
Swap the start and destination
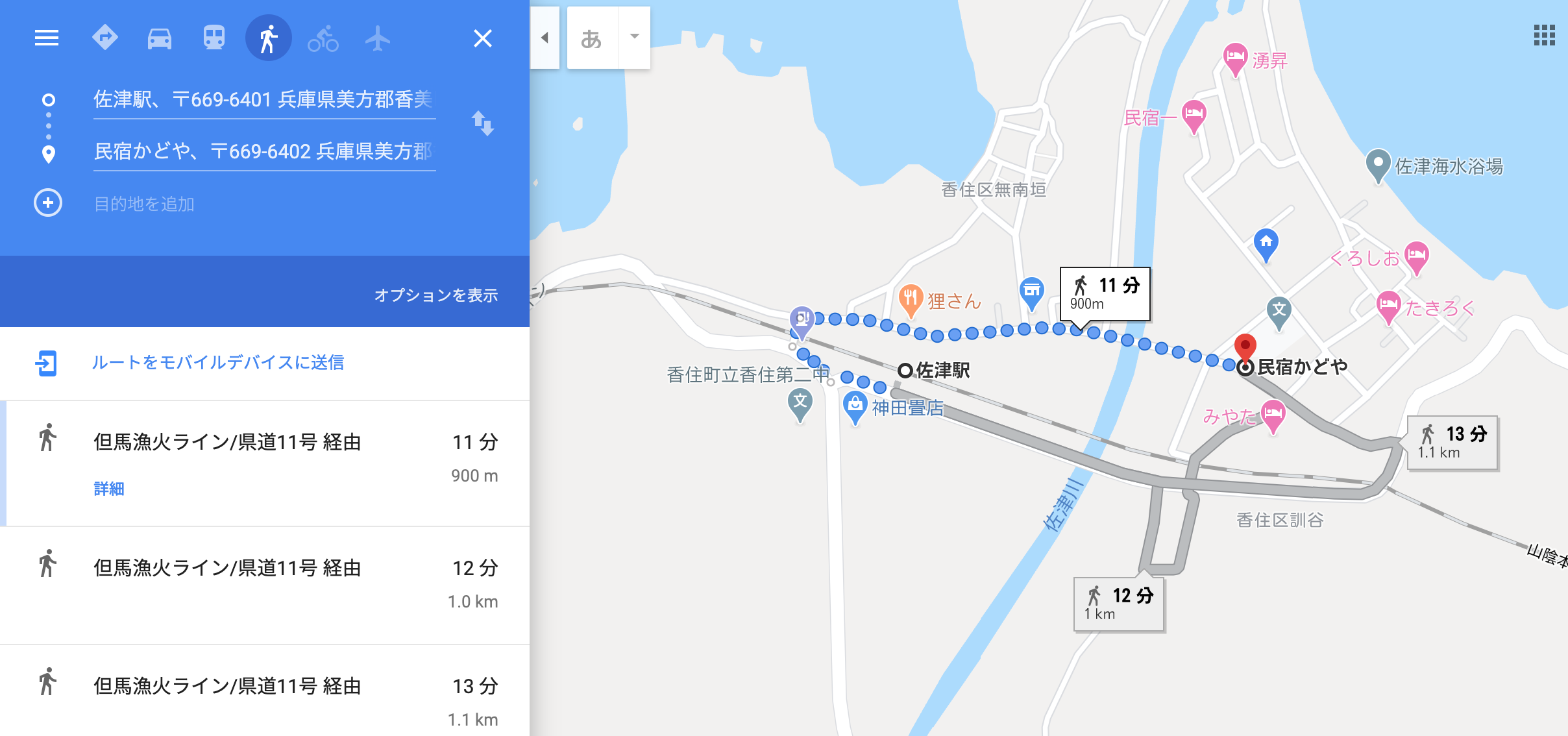[482, 123]
